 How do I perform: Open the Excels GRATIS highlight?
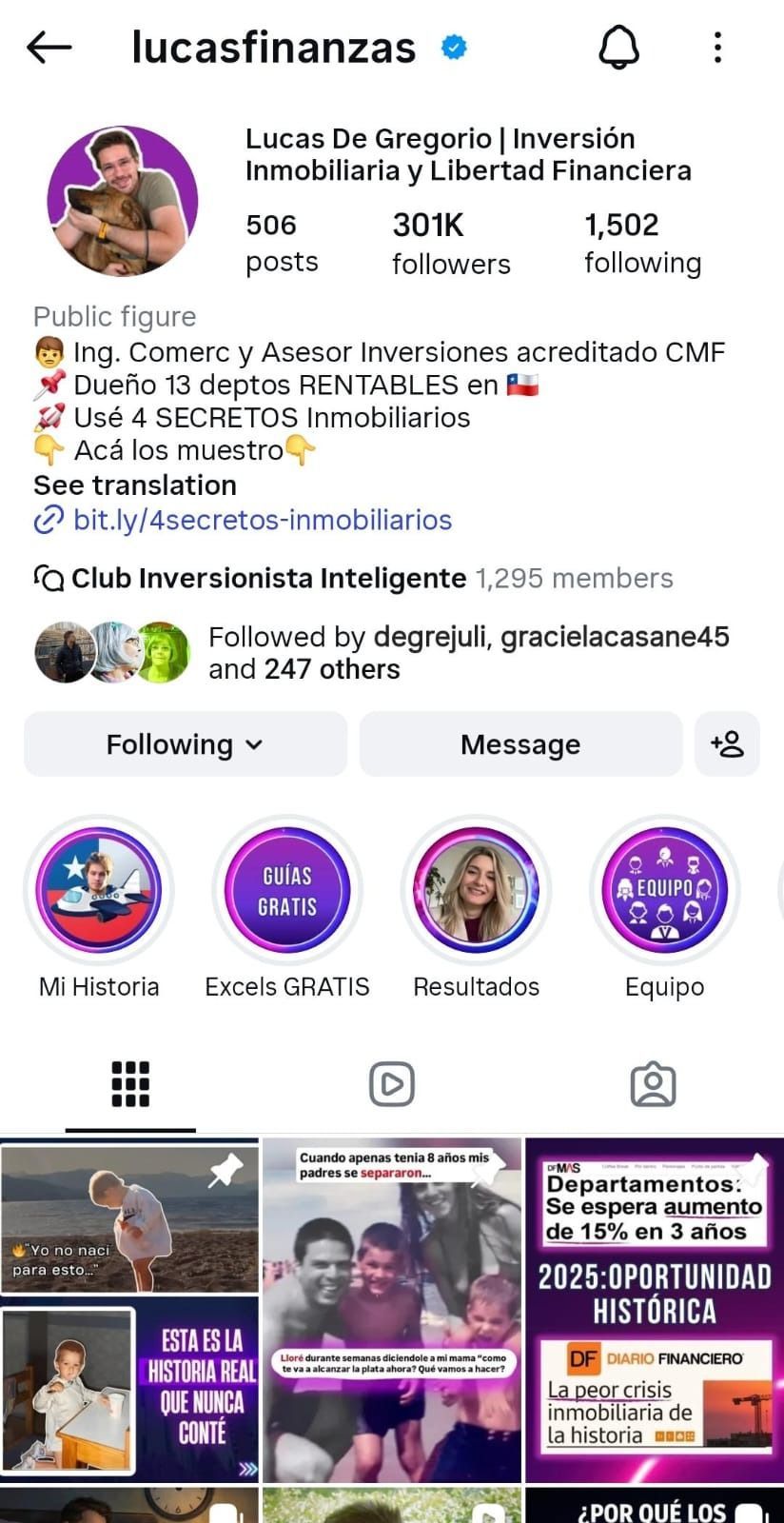point(287,891)
